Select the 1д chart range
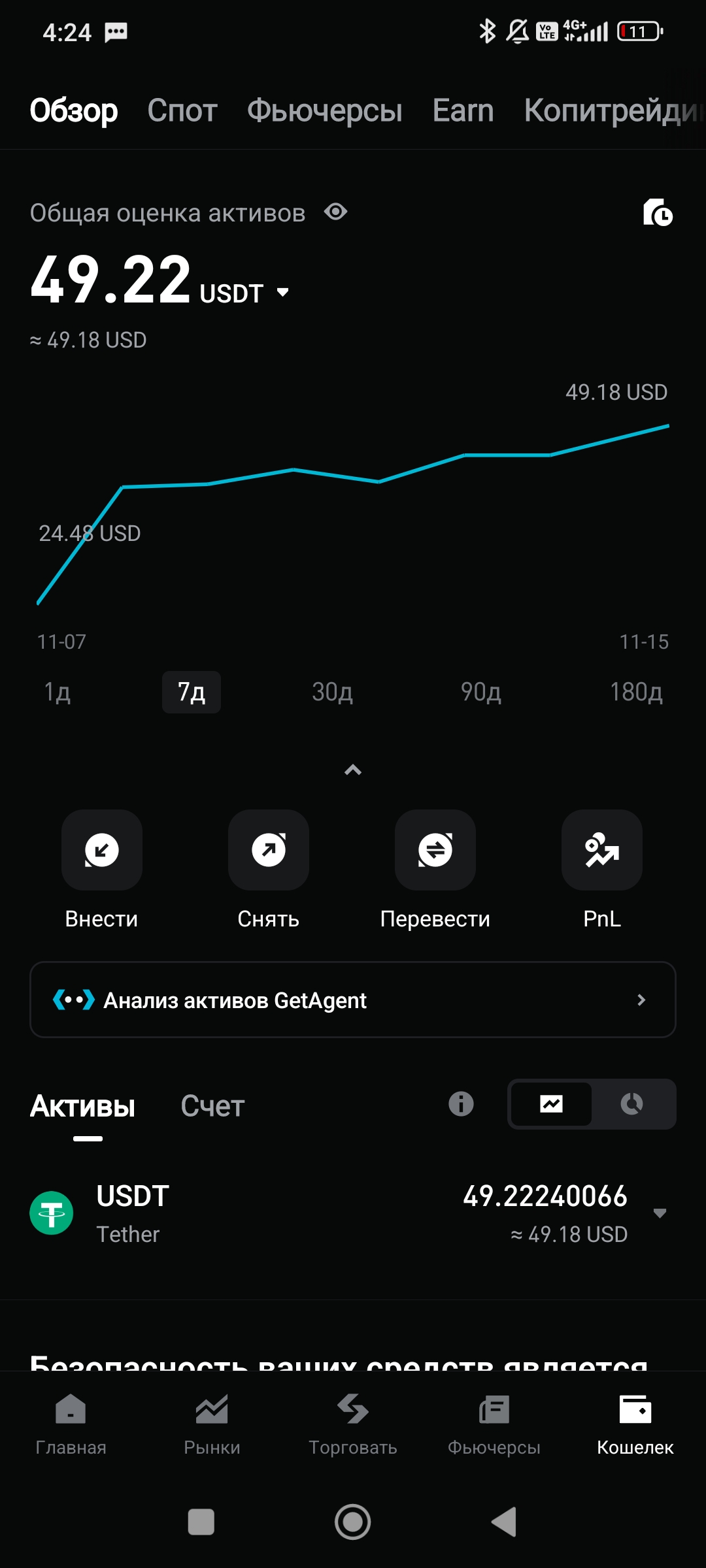This screenshot has width=706, height=1568. coord(58,692)
